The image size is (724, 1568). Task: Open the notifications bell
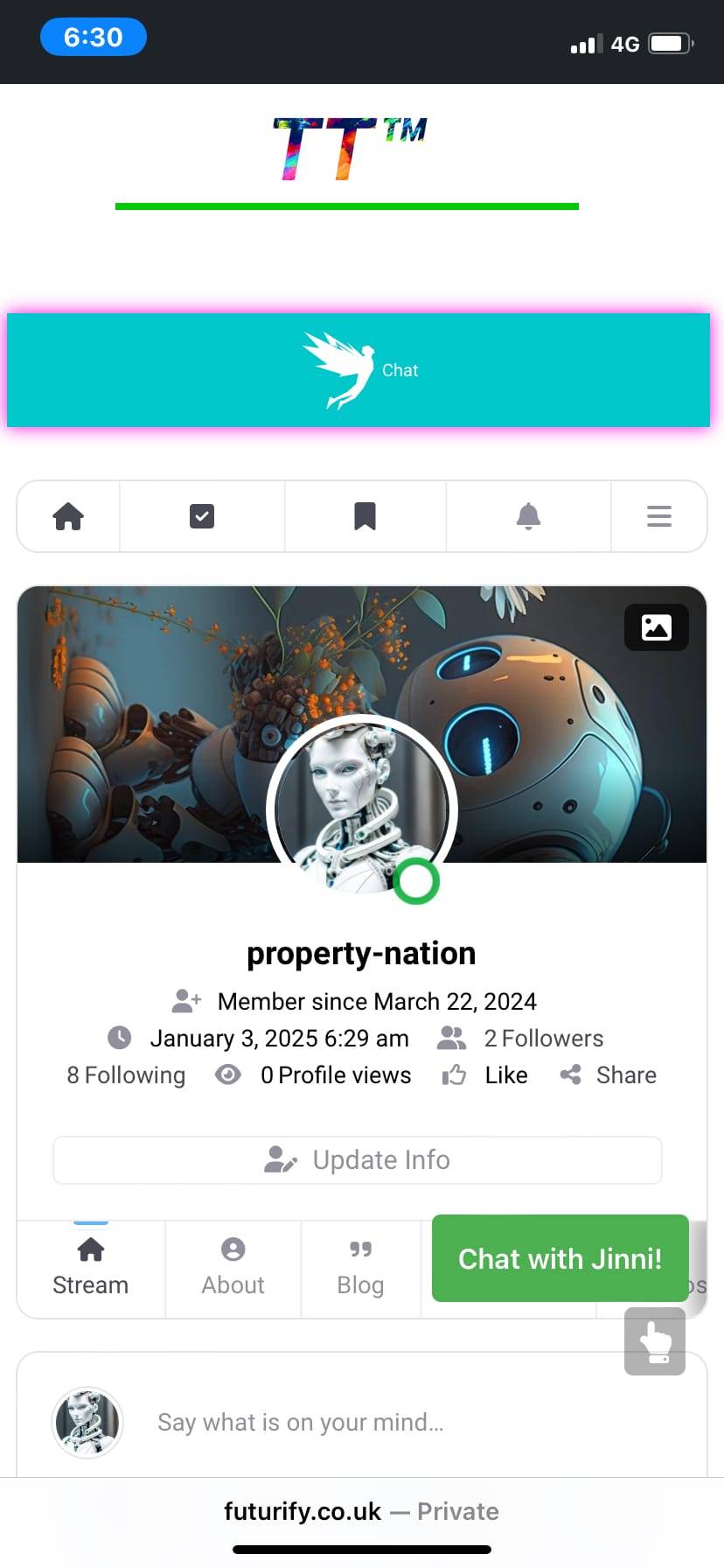point(528,516)
